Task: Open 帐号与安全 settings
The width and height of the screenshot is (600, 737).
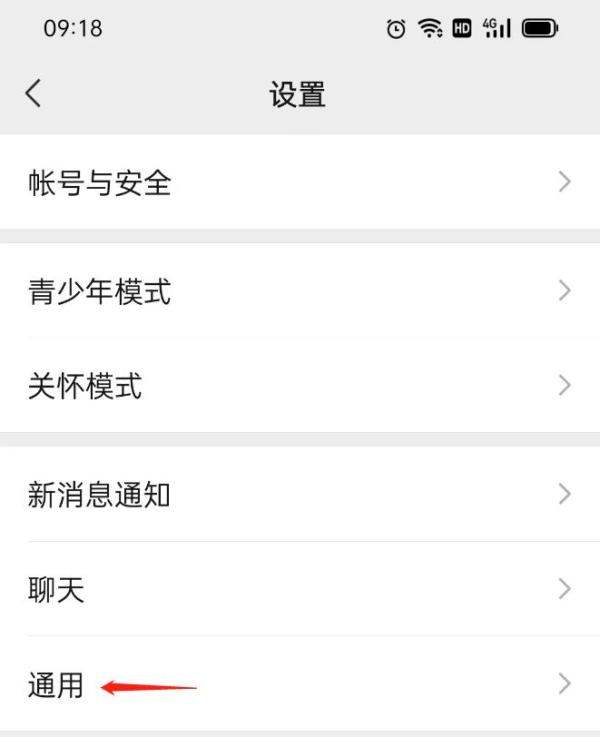Action: tap(300, 182)
